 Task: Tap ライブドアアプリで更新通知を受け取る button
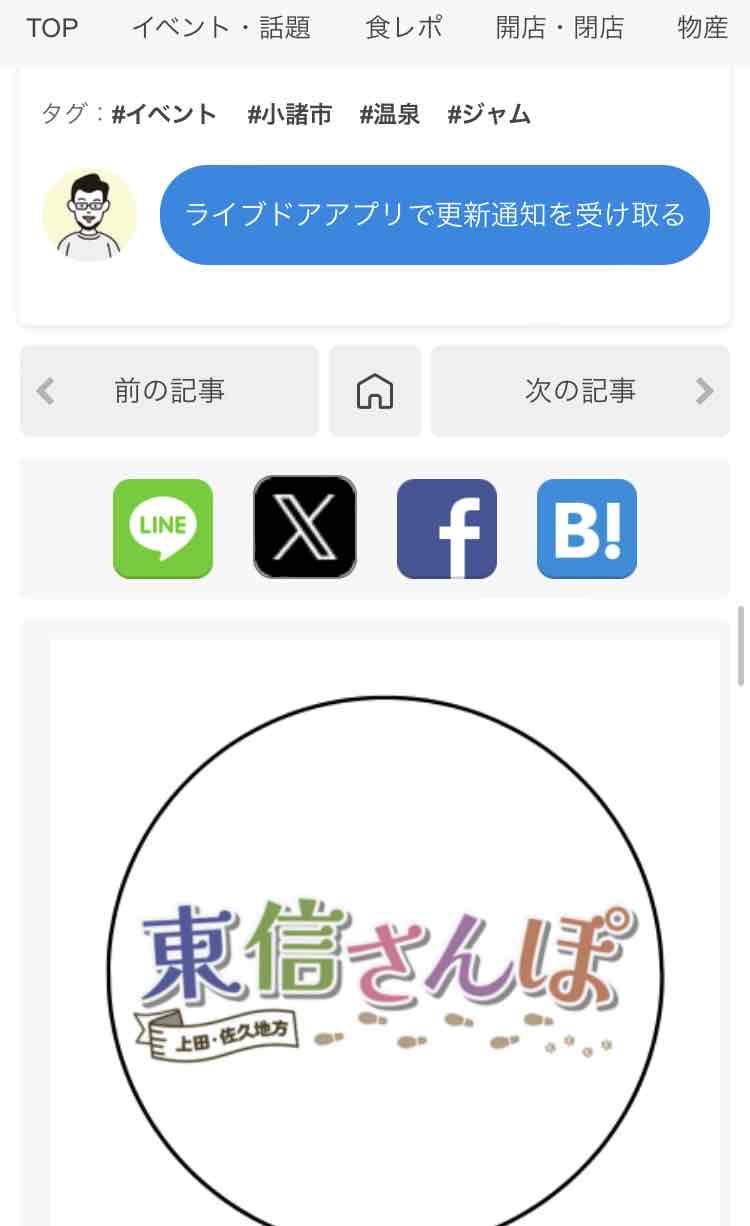click(x=434, y=215)
